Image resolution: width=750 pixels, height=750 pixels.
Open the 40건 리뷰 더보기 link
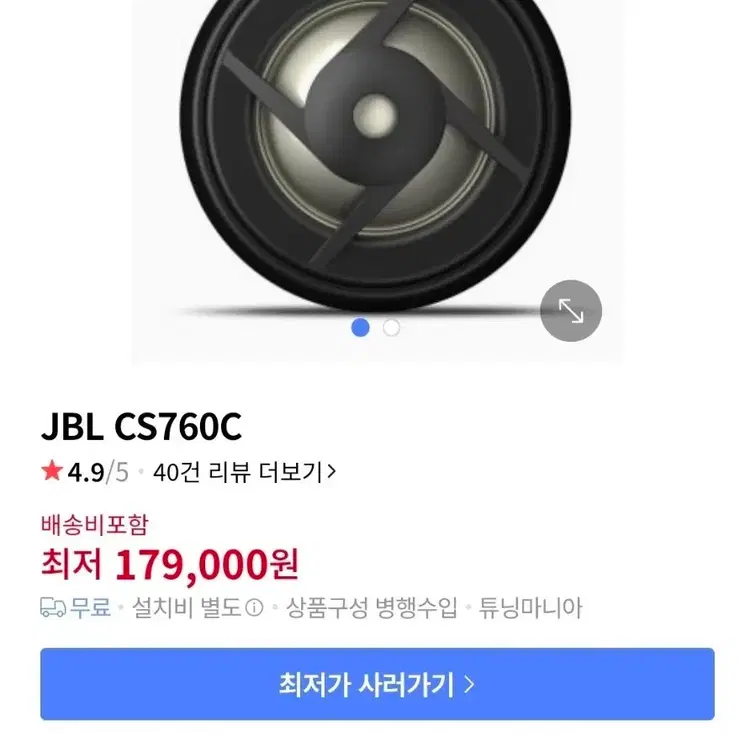point(245,472)
